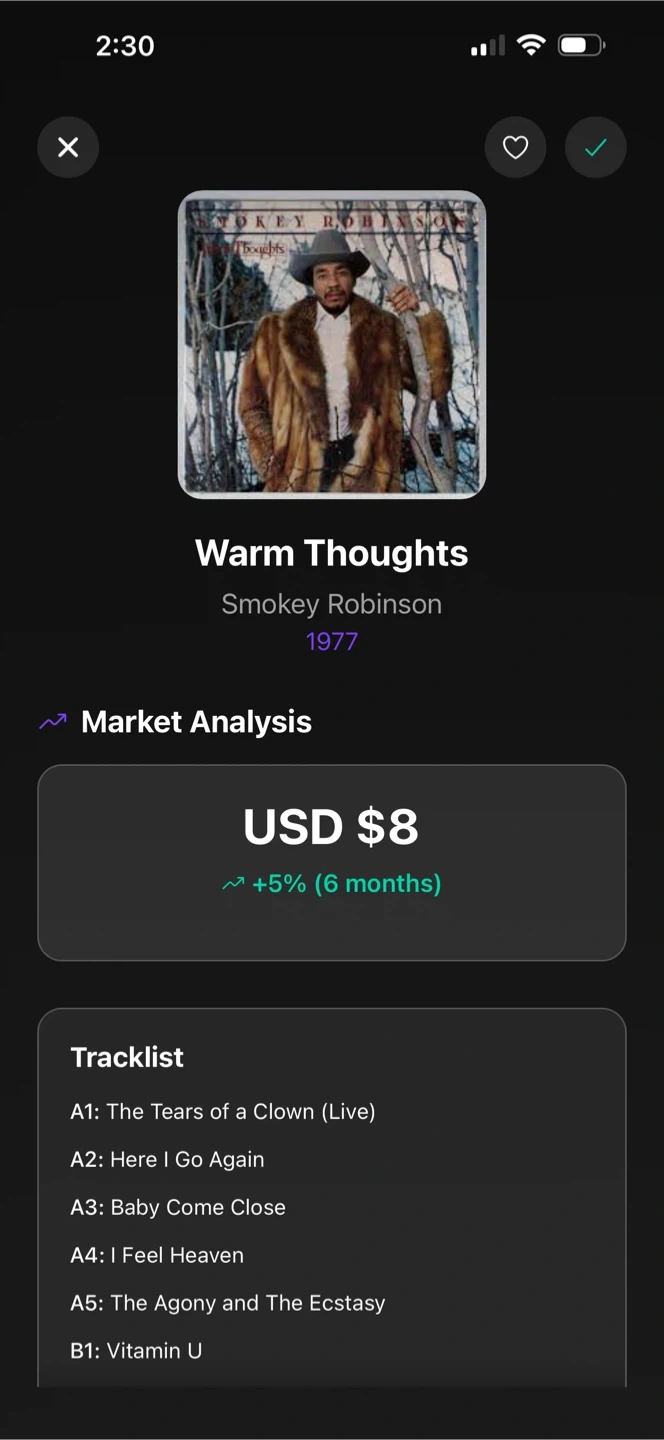This screenshot has height=1440, width=664.
Task: Close the Warm Thoughts album details
Action: pyautogui.click(x=68, y=148)
